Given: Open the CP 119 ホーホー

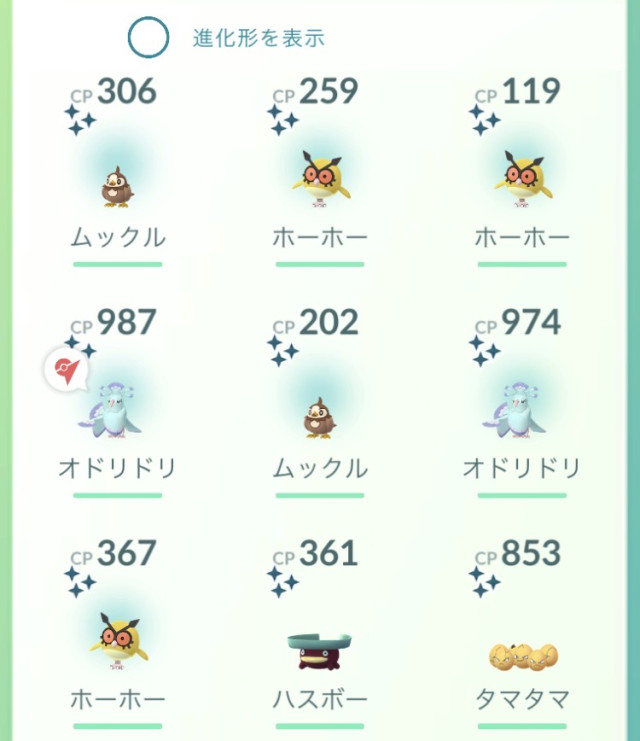Looking at the screenshot, I should click(522, 180).
